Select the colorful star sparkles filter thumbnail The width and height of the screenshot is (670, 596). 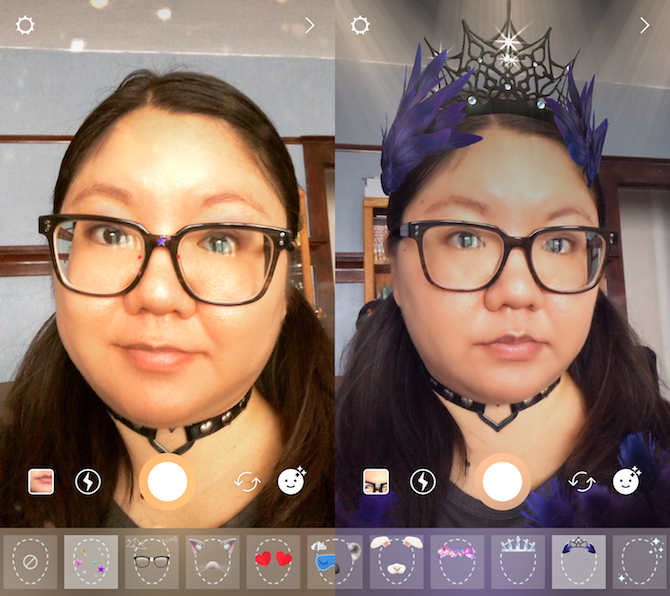click(91, 561)
